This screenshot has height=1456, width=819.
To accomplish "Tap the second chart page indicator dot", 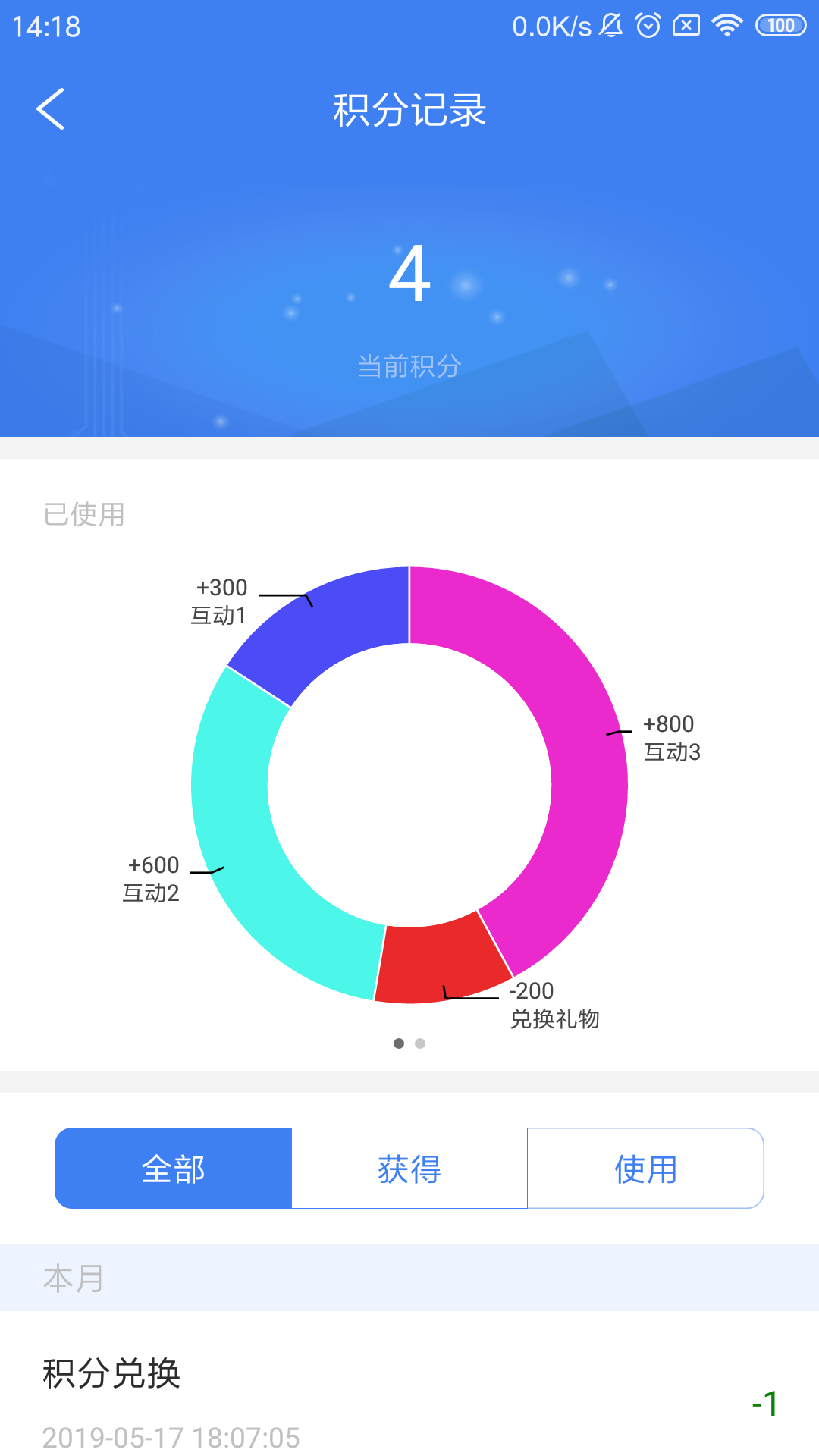I will pyautogui.click(x=420, y=1043).
